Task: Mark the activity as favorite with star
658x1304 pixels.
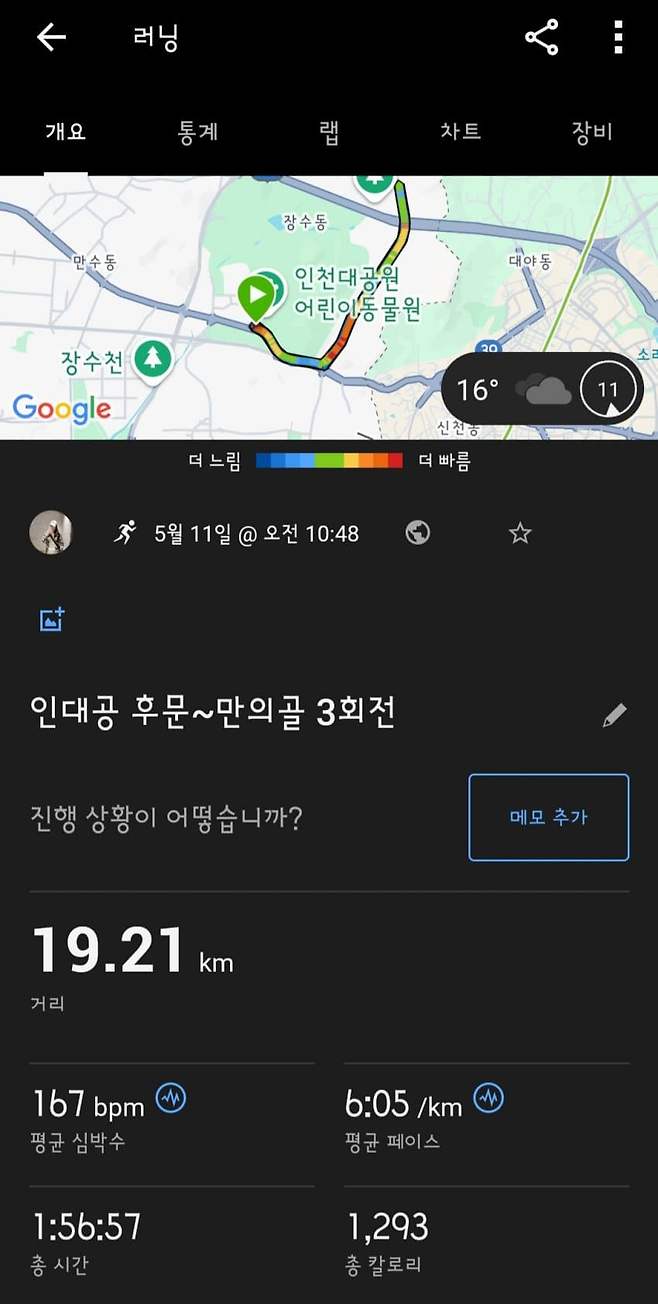Action: (x=520, y=533)
